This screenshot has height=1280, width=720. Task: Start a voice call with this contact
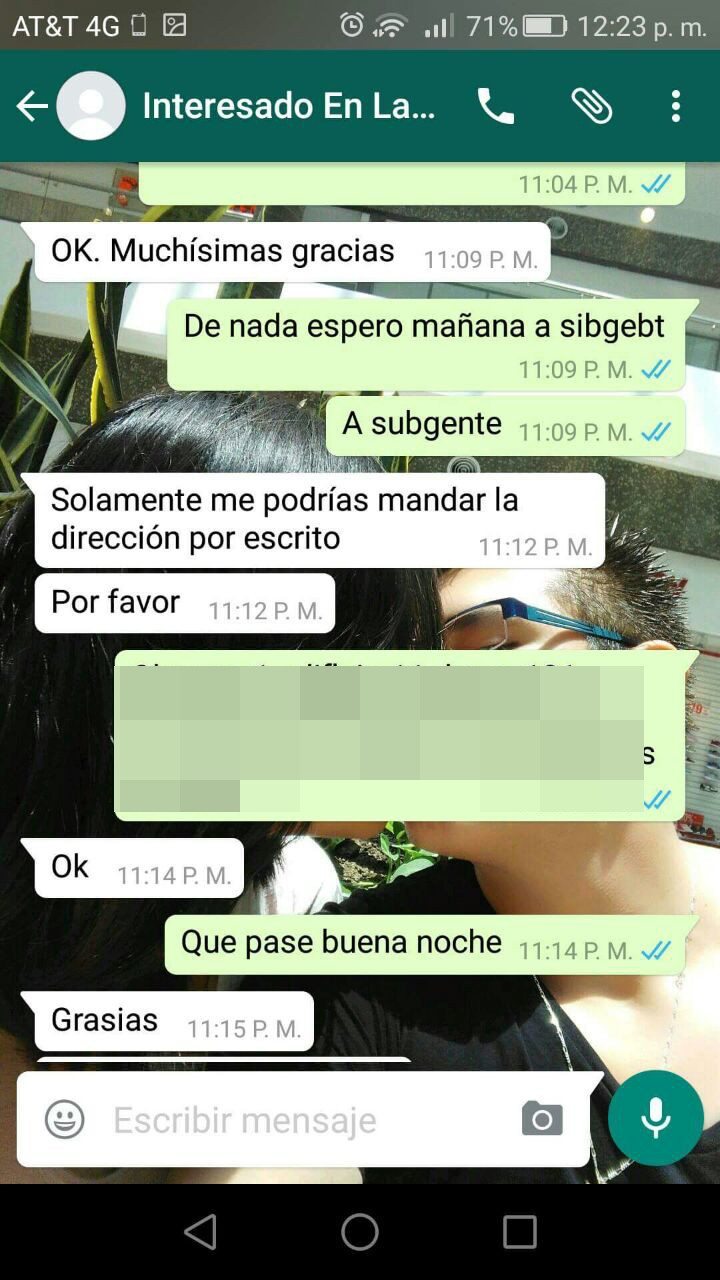pos(495,106)
